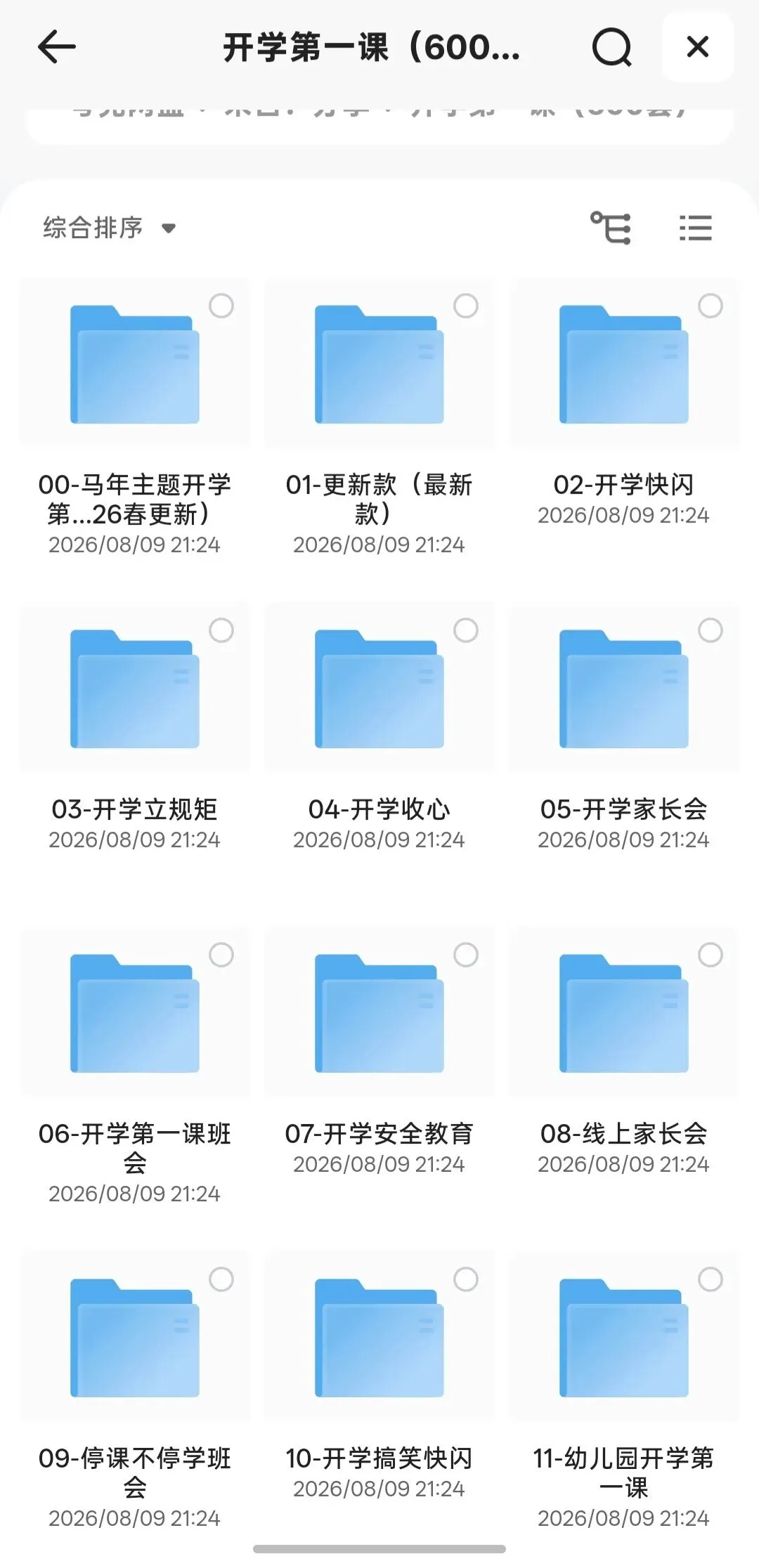Select the 09-停课不停学班会 folder checkbox
This screenshot has width=759, height=1568.
pyautogui.click(x=221, y=1279)
